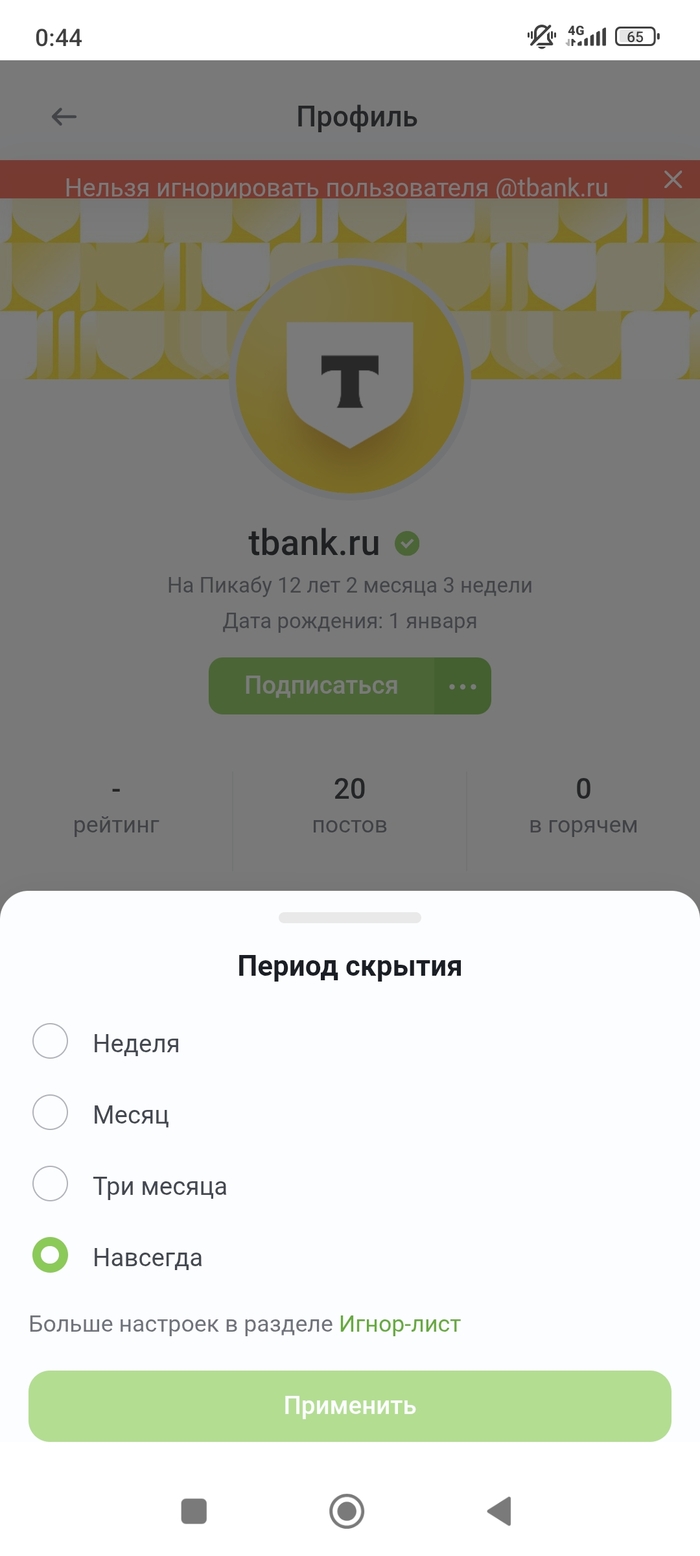Tap the Применить button

click(x=349, y=1405)
